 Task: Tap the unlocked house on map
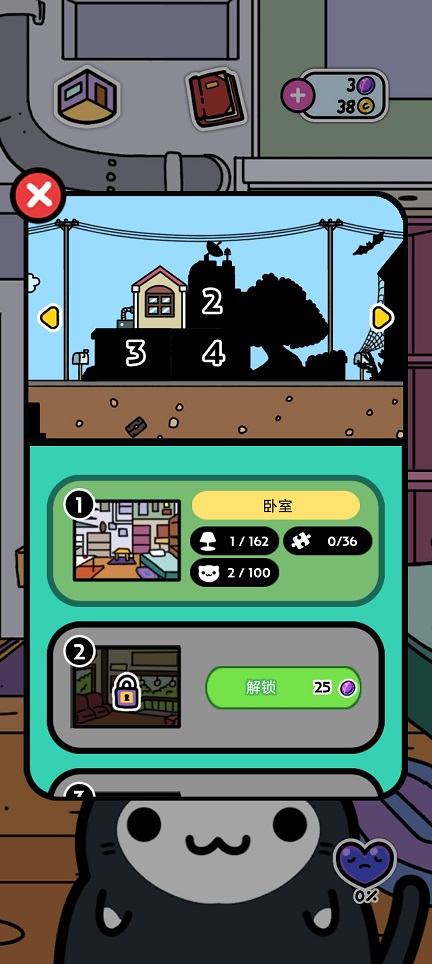point(159,298)
